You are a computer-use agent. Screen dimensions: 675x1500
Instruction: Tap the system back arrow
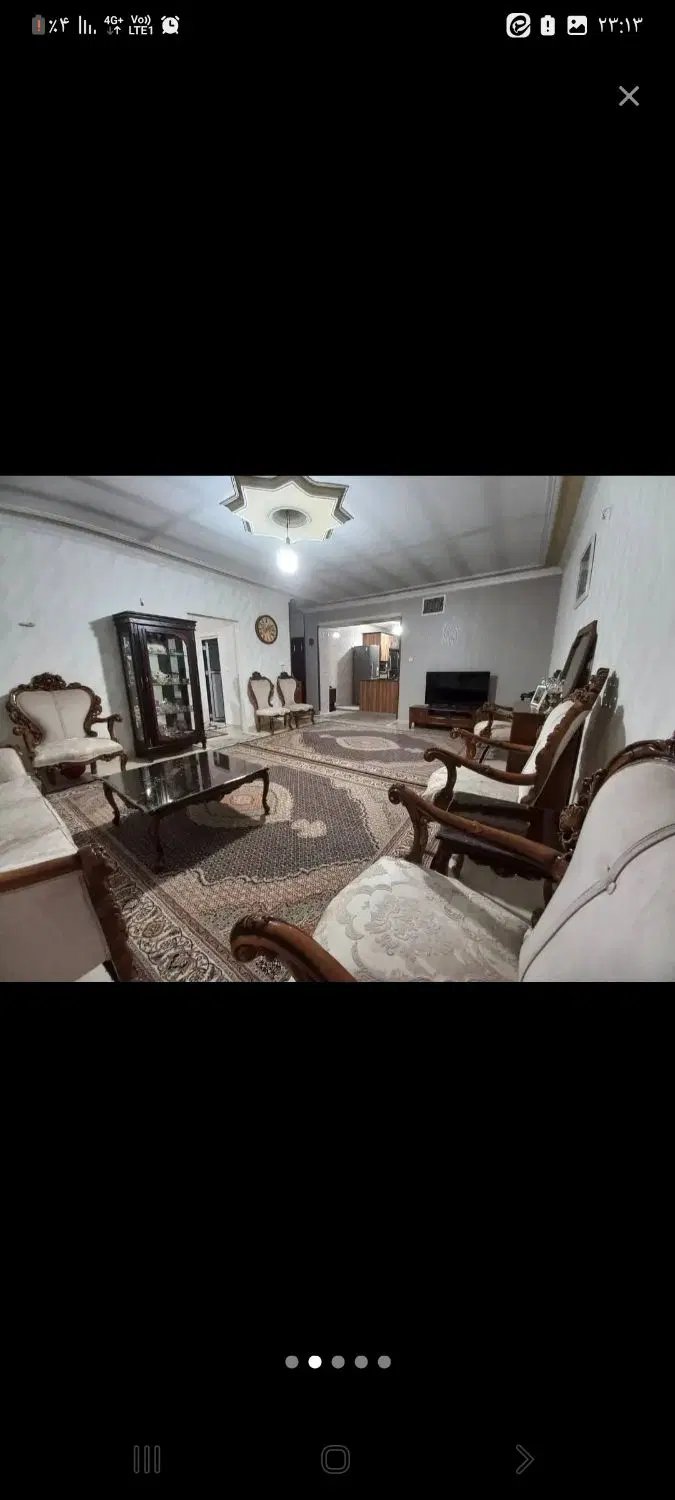pyautogui.click(x=524, y=1459)
